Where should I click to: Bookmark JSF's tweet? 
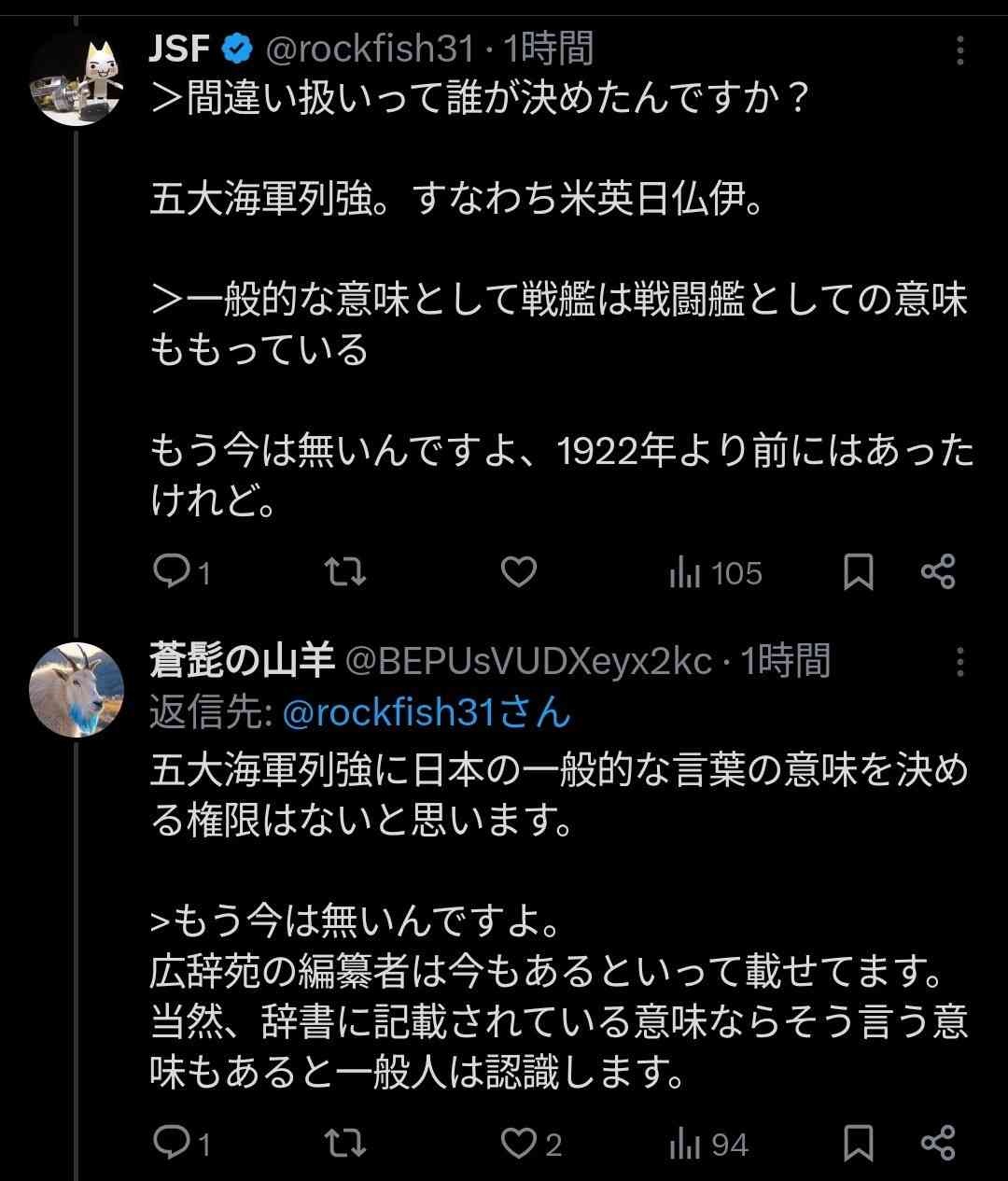tap(858, 571)
